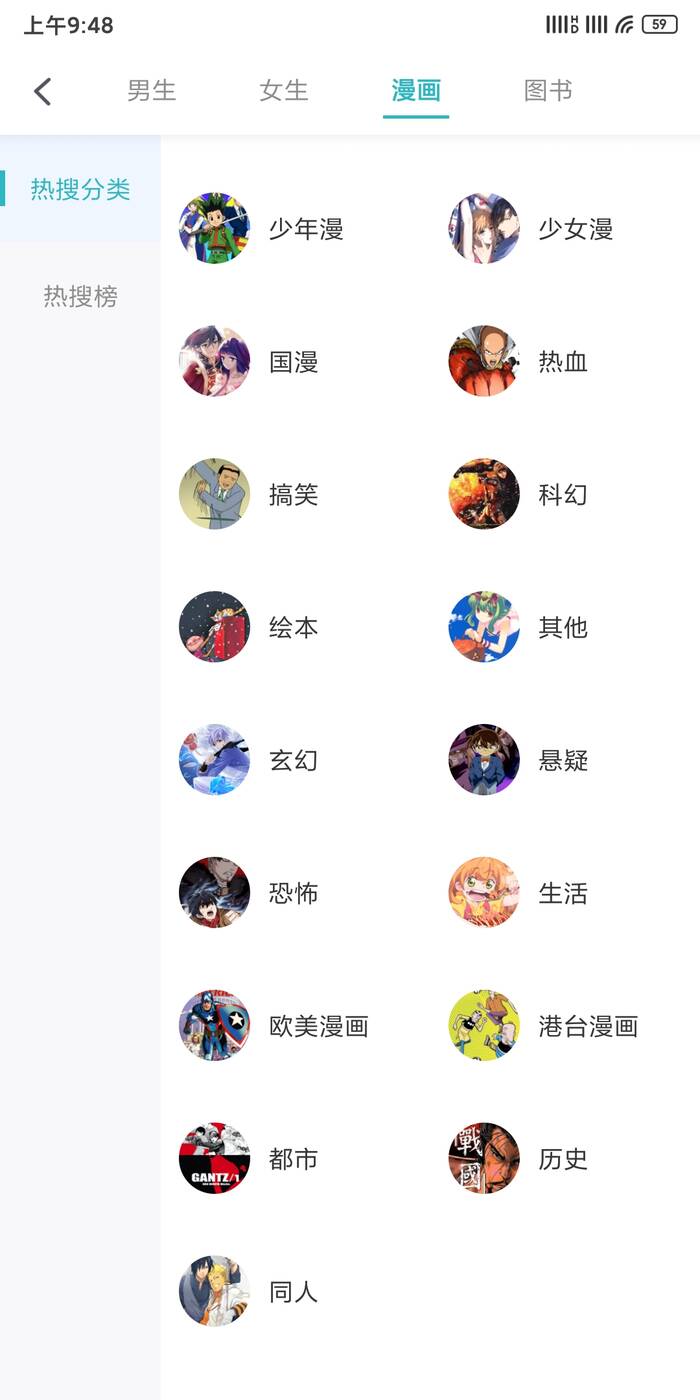The width and height of the screenshot is (700, 1400).
Task: Browse 欧美漫画
Action: pos(275,1026)
